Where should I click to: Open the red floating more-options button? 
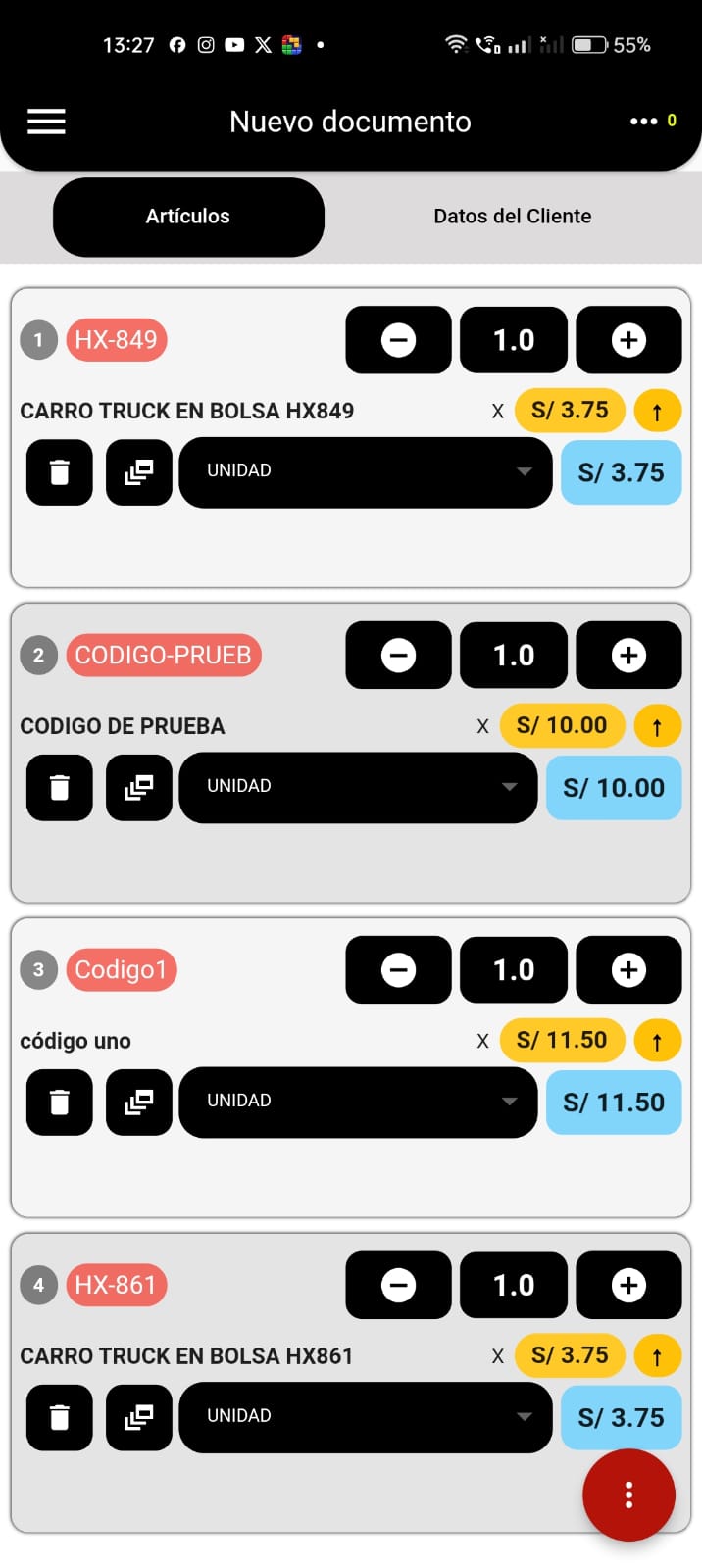628,1494
